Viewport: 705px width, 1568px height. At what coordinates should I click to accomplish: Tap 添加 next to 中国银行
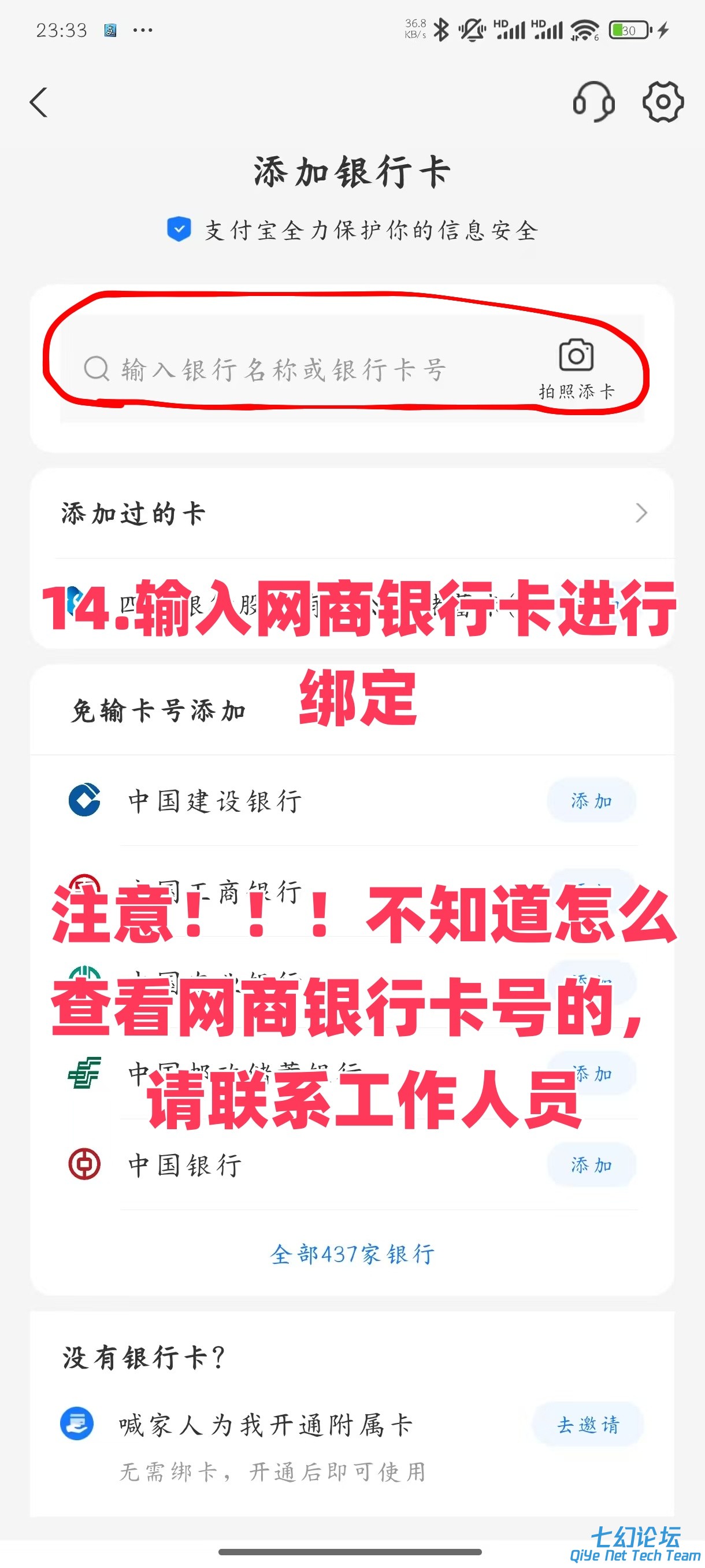tap(591, 1164)
